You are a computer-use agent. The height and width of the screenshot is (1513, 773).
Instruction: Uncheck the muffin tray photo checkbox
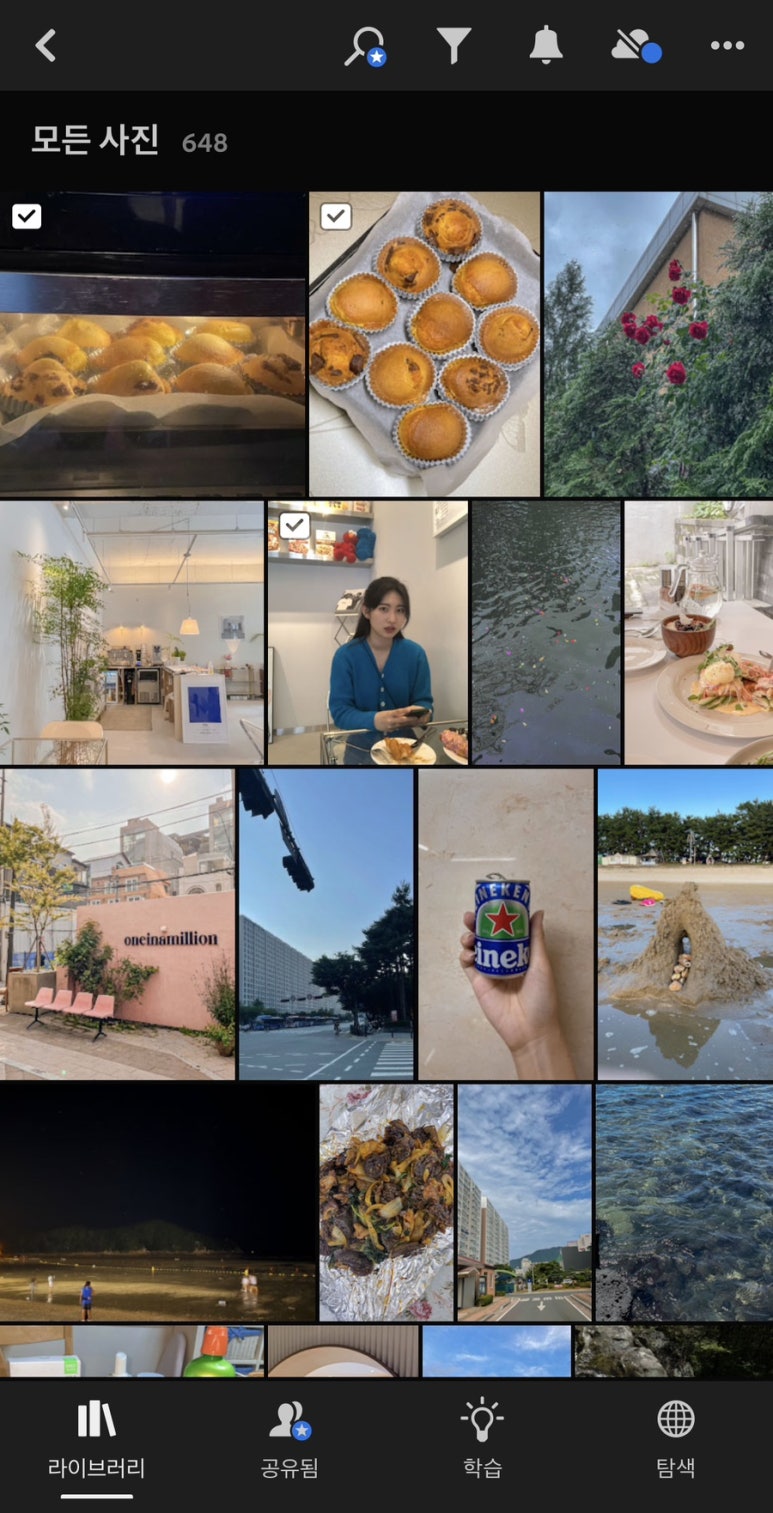point(335,216)
